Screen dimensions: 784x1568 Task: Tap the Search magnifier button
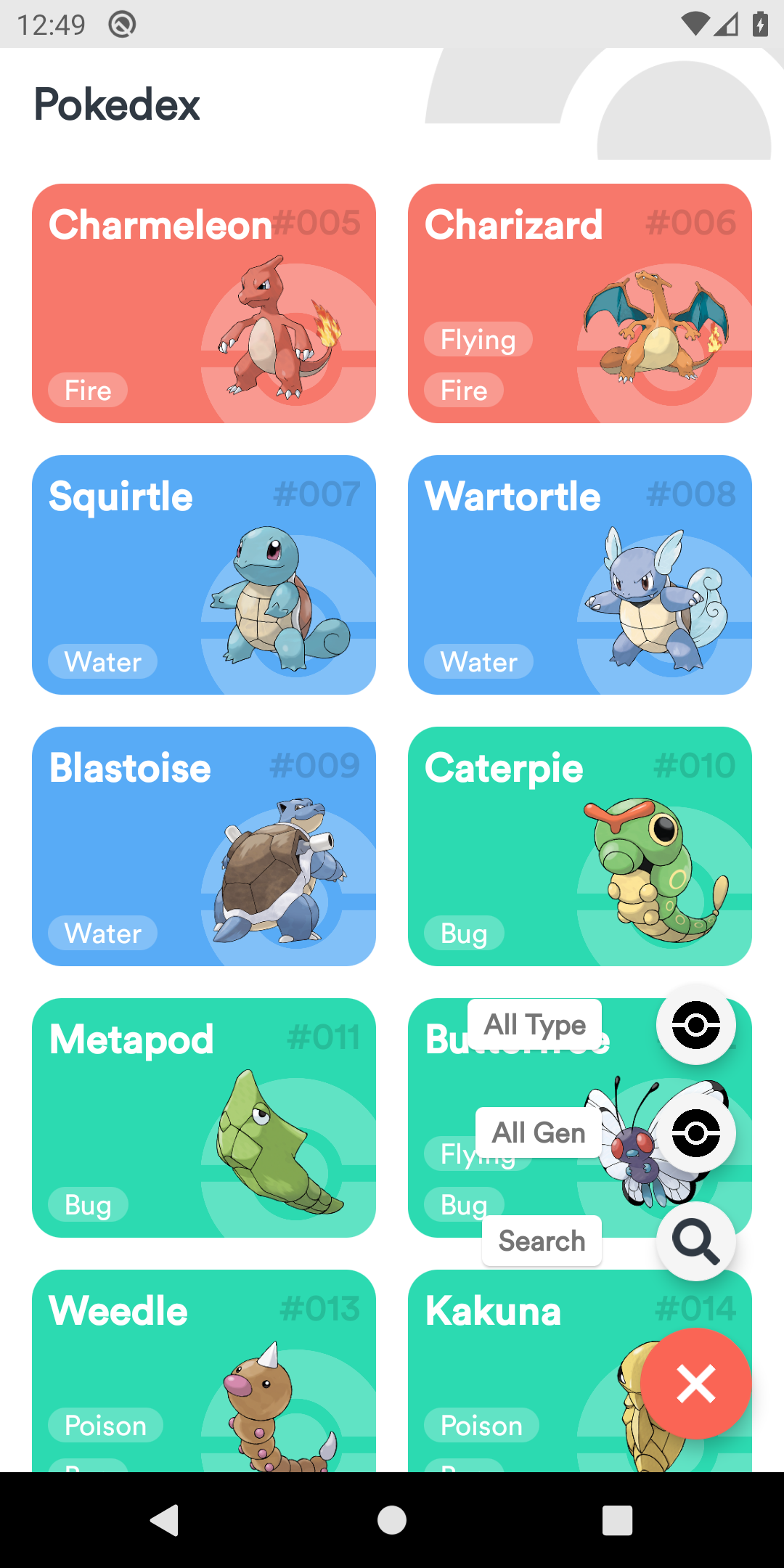[695, 1241]
